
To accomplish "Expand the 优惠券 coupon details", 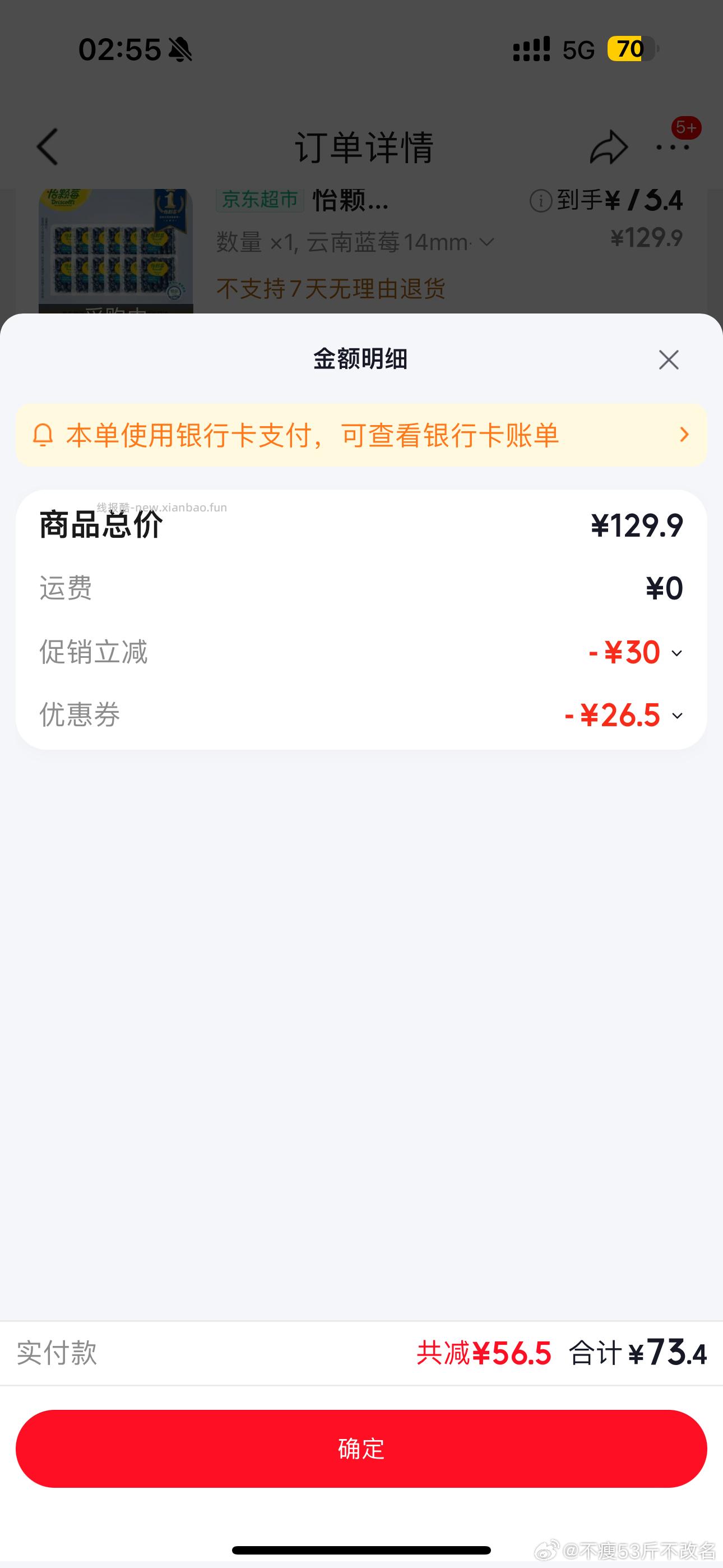I will pos(675,716).
